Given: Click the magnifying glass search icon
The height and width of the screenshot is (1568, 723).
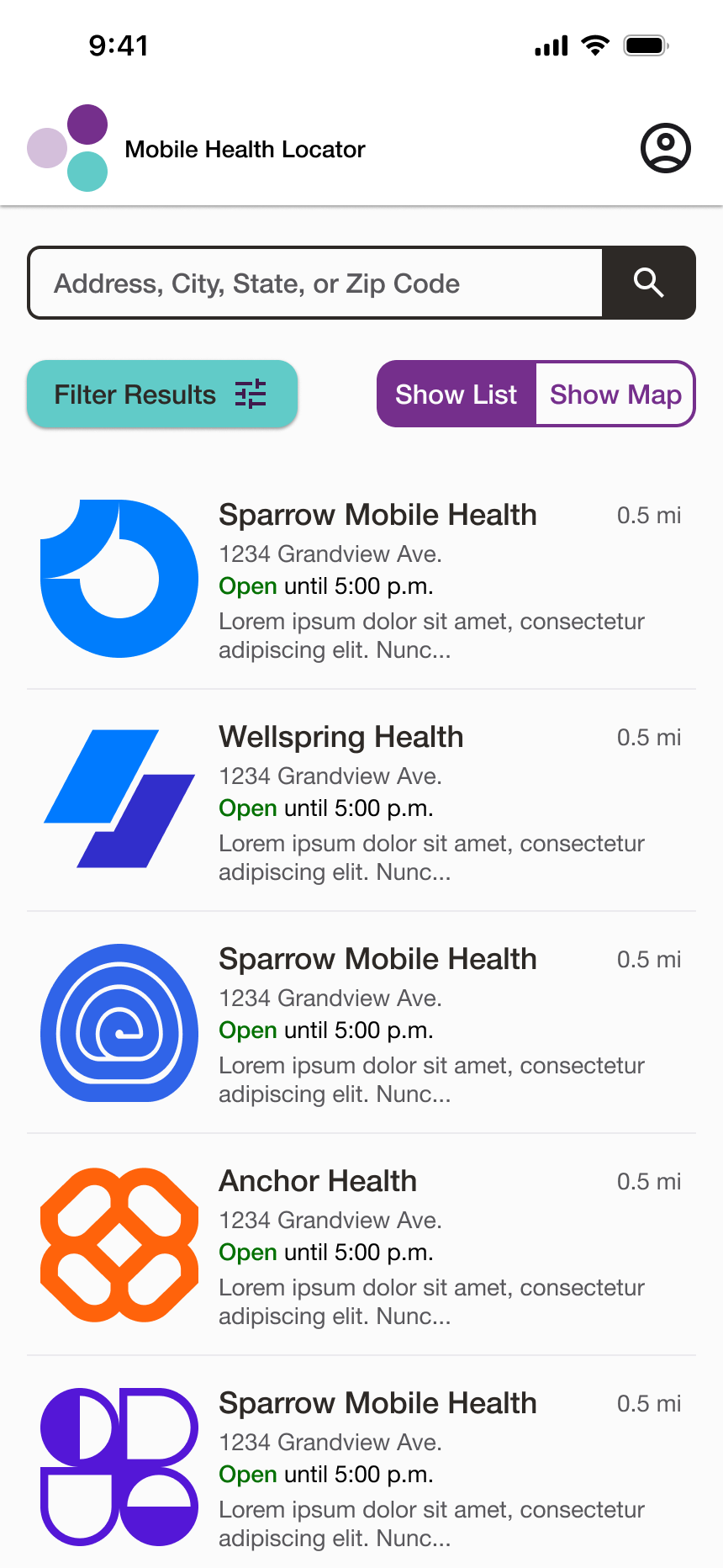Looking at the screenshot, I should click(648, 283).
